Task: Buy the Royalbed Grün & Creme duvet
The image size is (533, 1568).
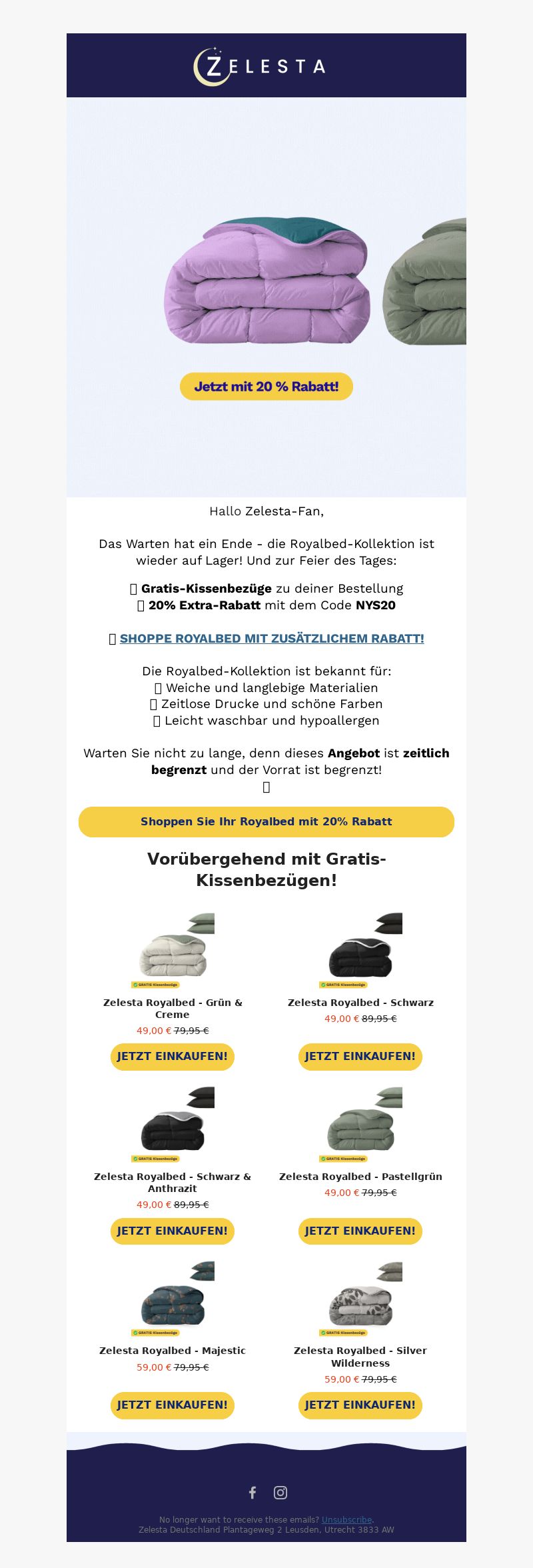Action: [172, 1056]
